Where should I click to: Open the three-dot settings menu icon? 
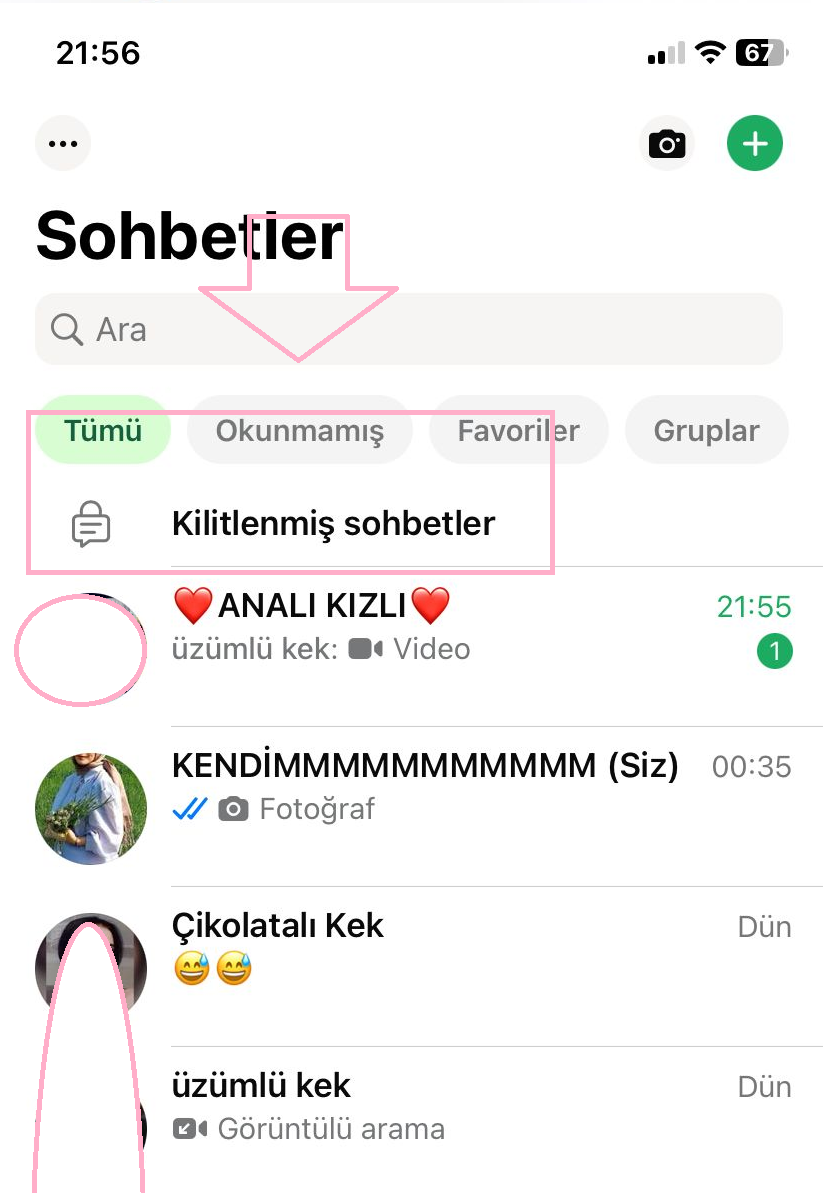tap(62, 143)
